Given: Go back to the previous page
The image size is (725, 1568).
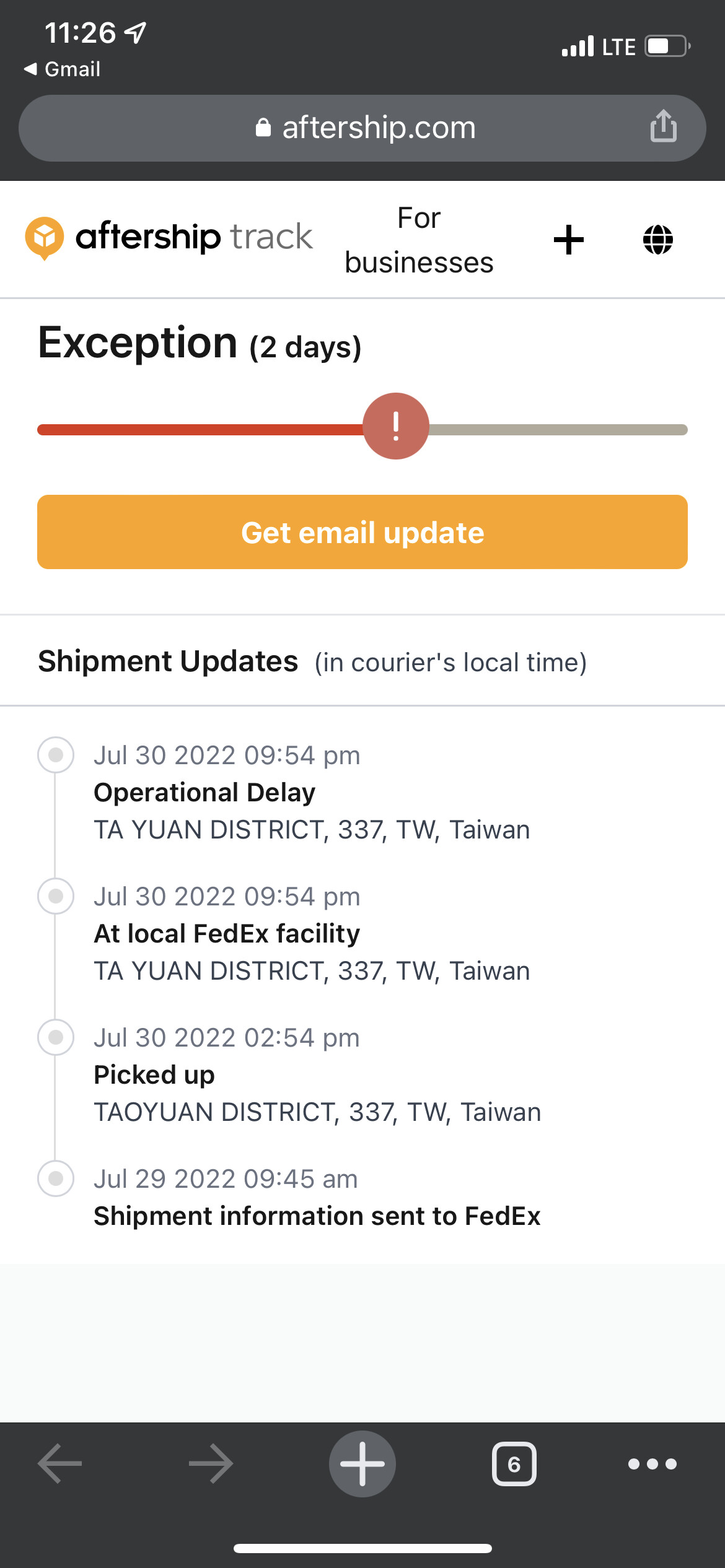Looking at the screenshot, I should point(60,1463).
